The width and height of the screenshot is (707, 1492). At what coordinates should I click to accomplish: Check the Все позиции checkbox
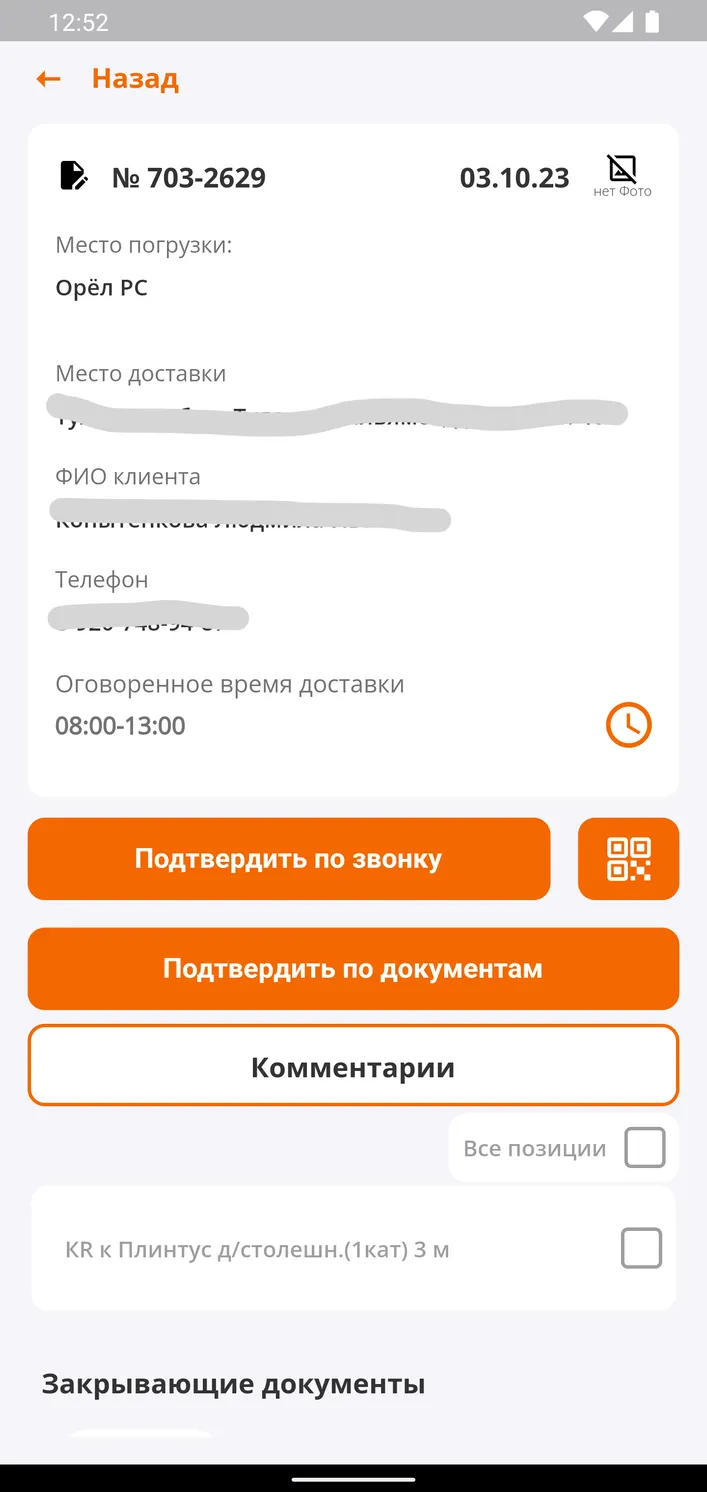click(x=644, y=1147)
